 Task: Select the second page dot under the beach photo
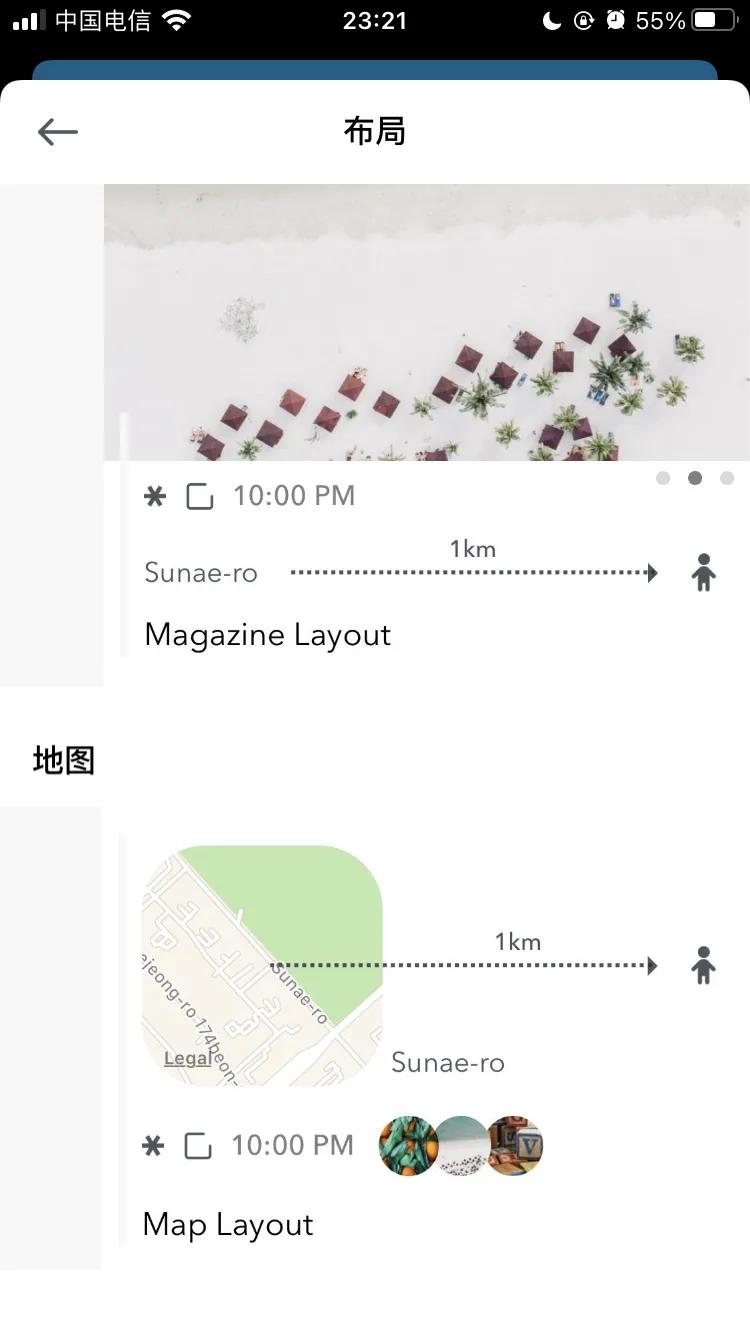click(695, 478)
